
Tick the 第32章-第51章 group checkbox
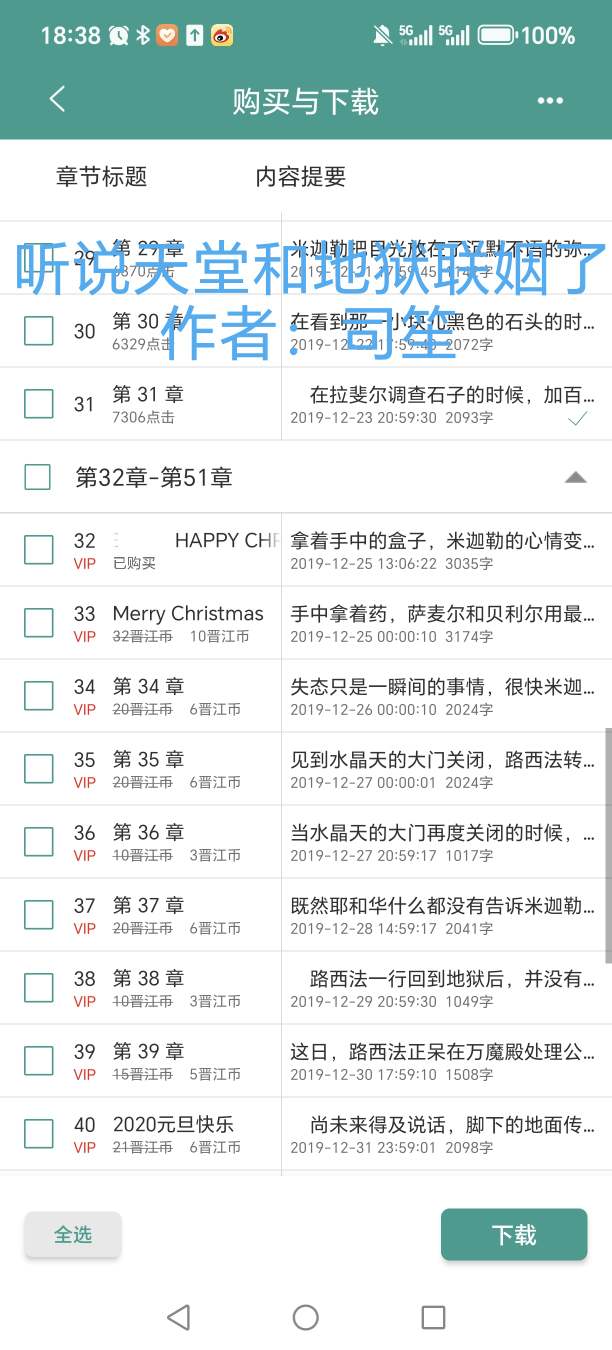37,477
